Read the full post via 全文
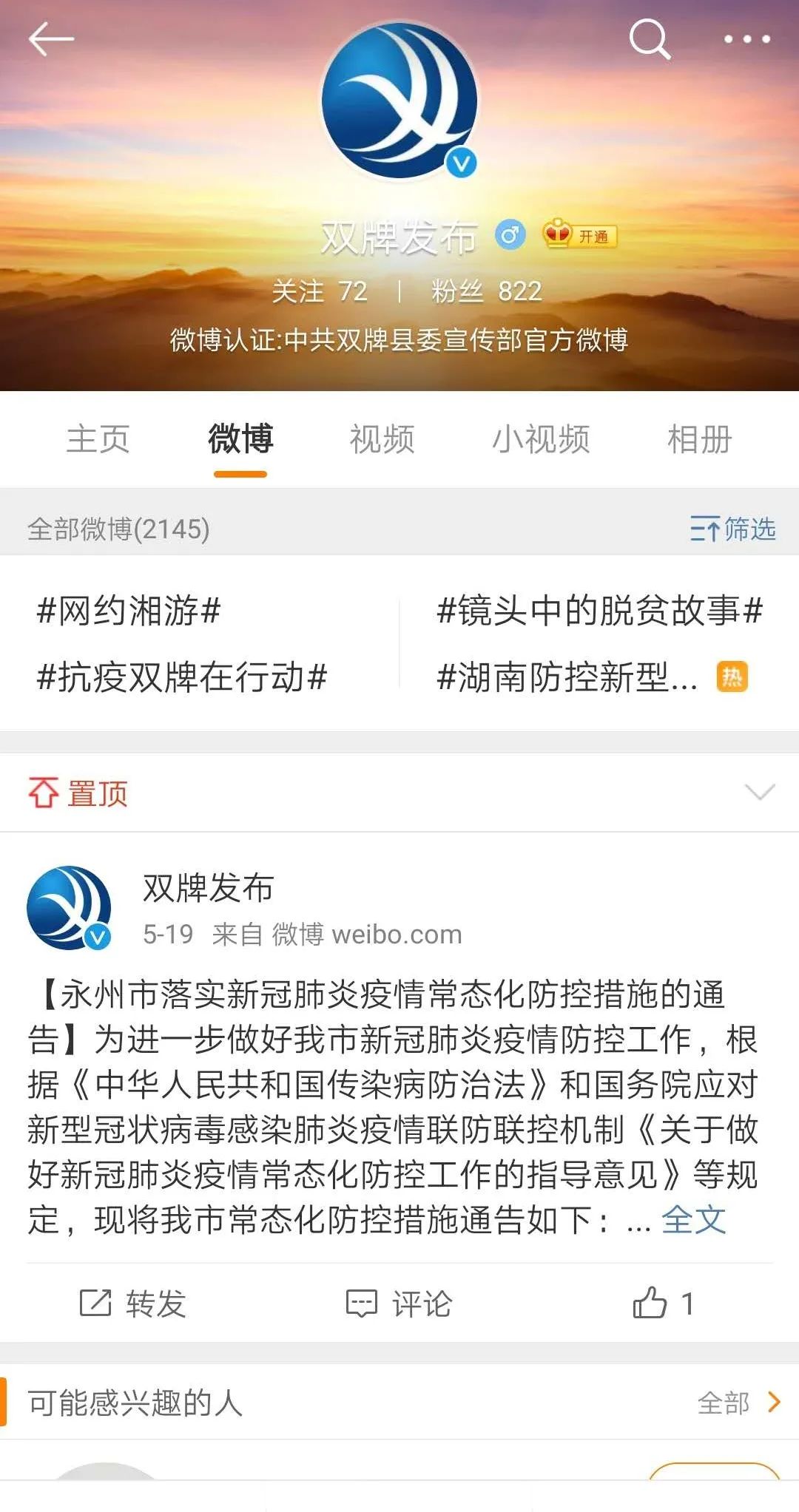The height and width of the screenshot is (1512, 799). click(x=693, y=1220)
